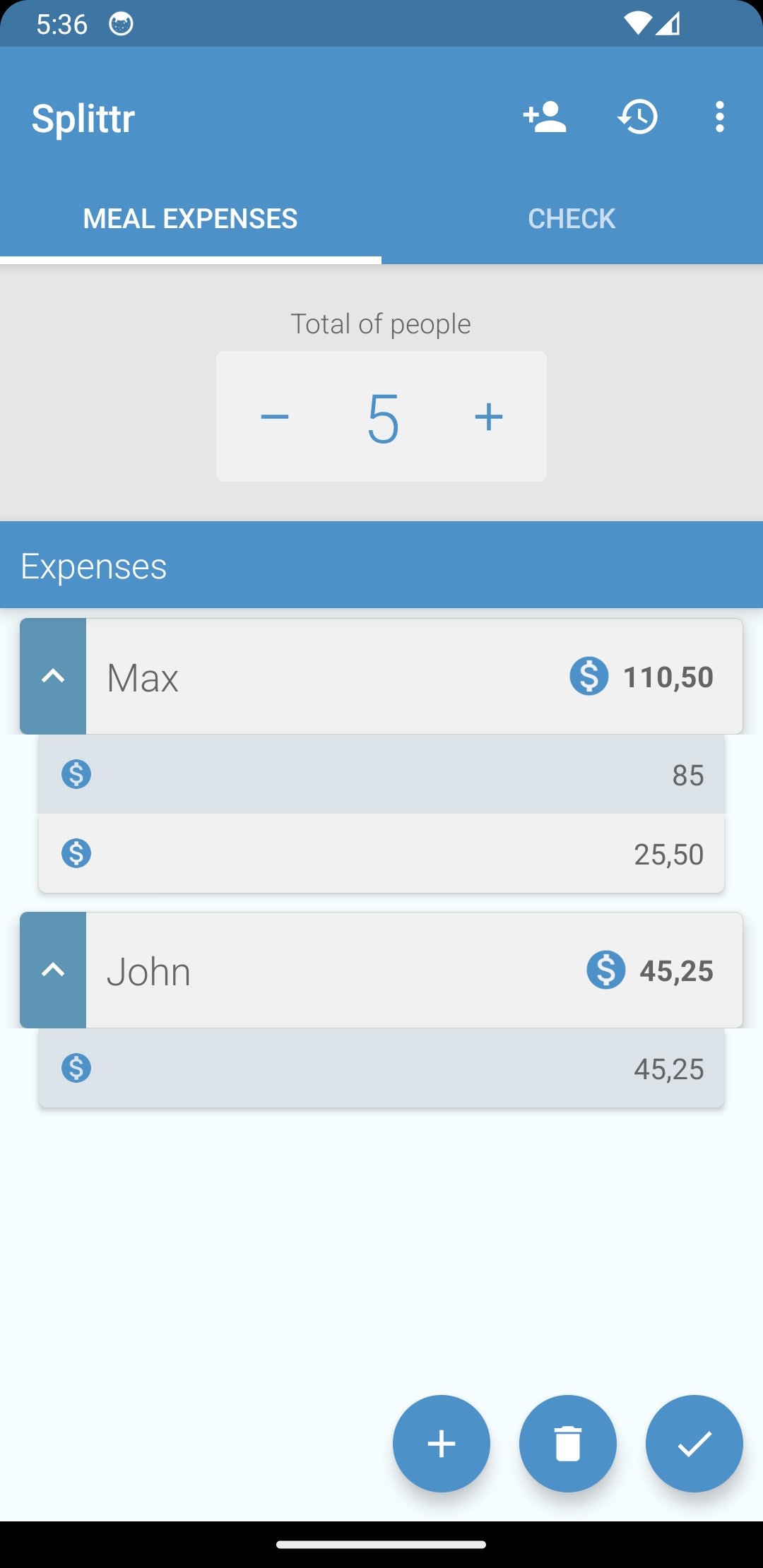This screenshot has height=1568, width=763.
Task: Open the overflow menu
Action: pos(719,117)
